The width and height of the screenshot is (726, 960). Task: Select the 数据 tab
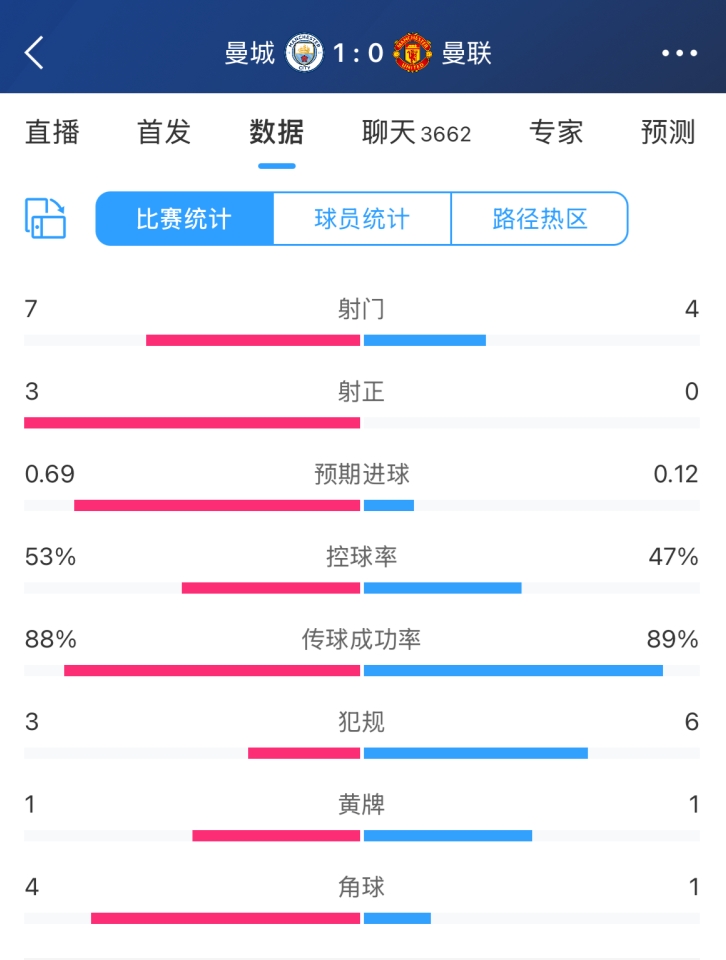(x=277, y=132)
